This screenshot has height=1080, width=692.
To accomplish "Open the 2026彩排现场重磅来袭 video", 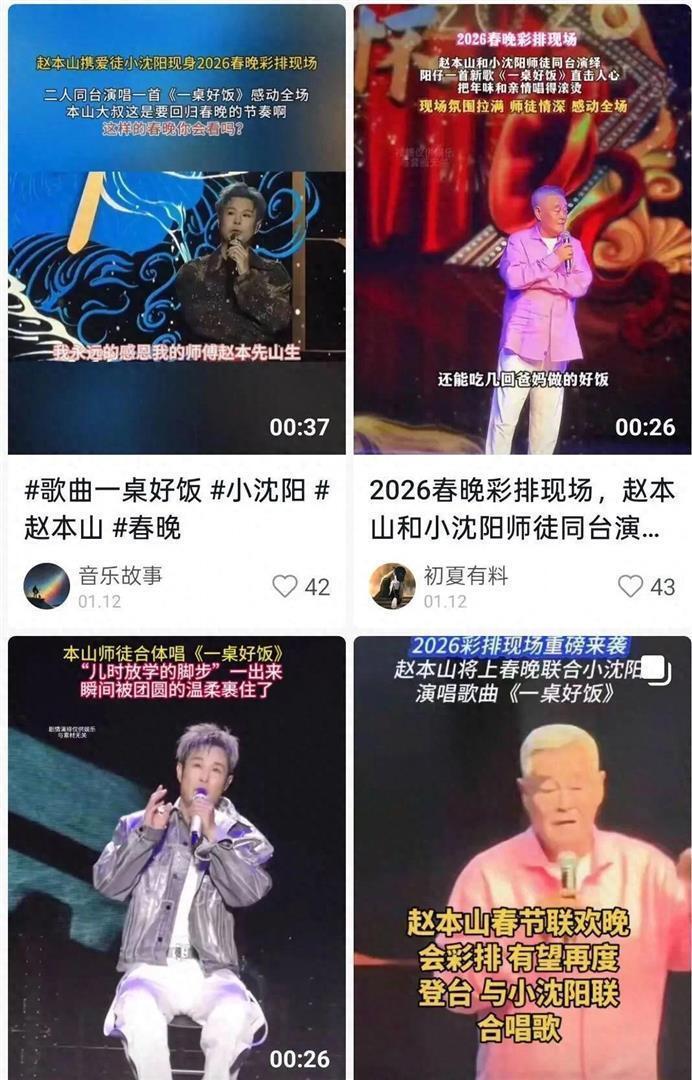I will 522,860.
